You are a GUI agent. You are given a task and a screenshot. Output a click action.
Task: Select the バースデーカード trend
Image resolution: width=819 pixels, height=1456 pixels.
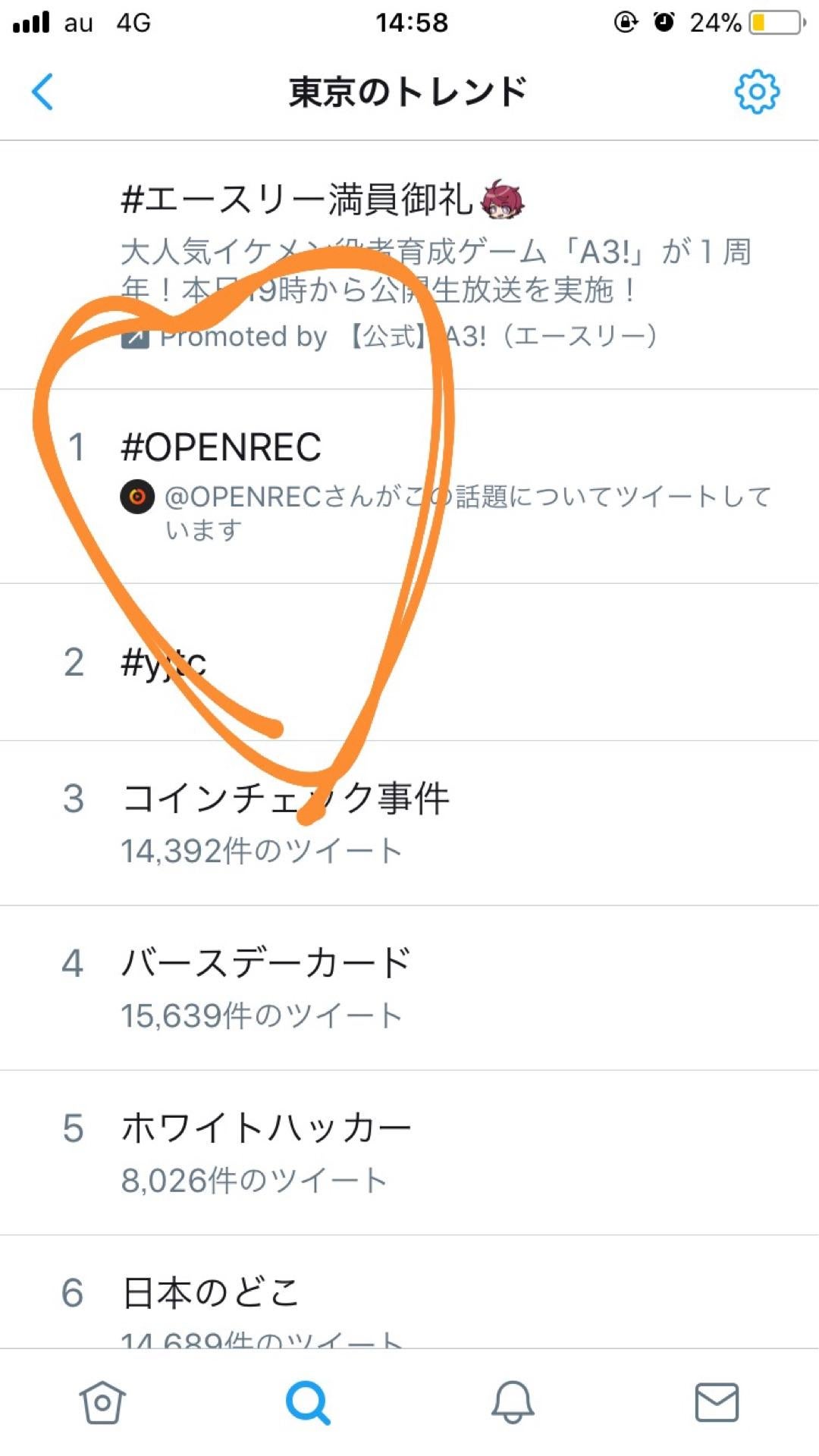[266, 964]
